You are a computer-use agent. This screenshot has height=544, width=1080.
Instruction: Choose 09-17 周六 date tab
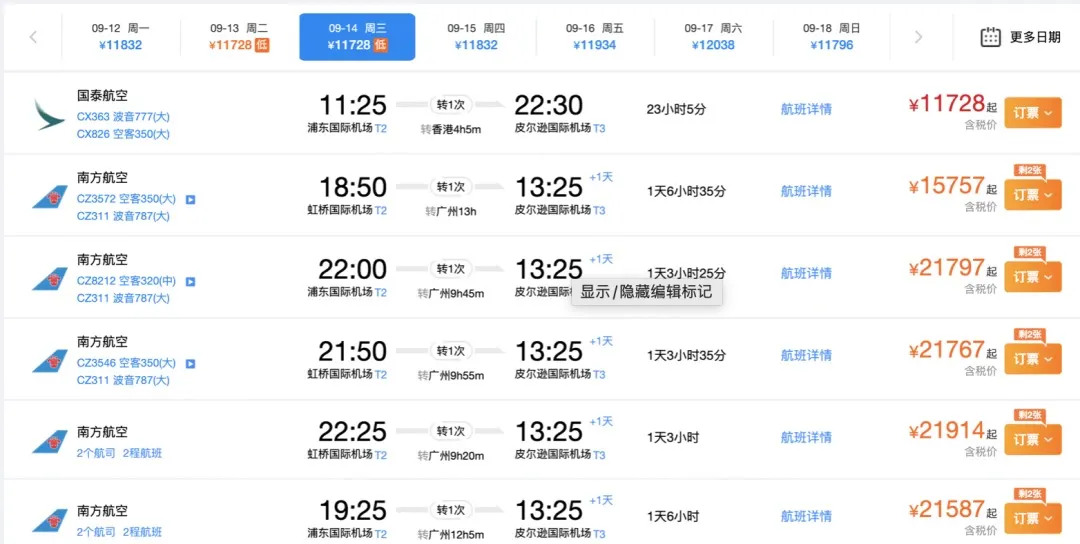click(x=712, y=36)
